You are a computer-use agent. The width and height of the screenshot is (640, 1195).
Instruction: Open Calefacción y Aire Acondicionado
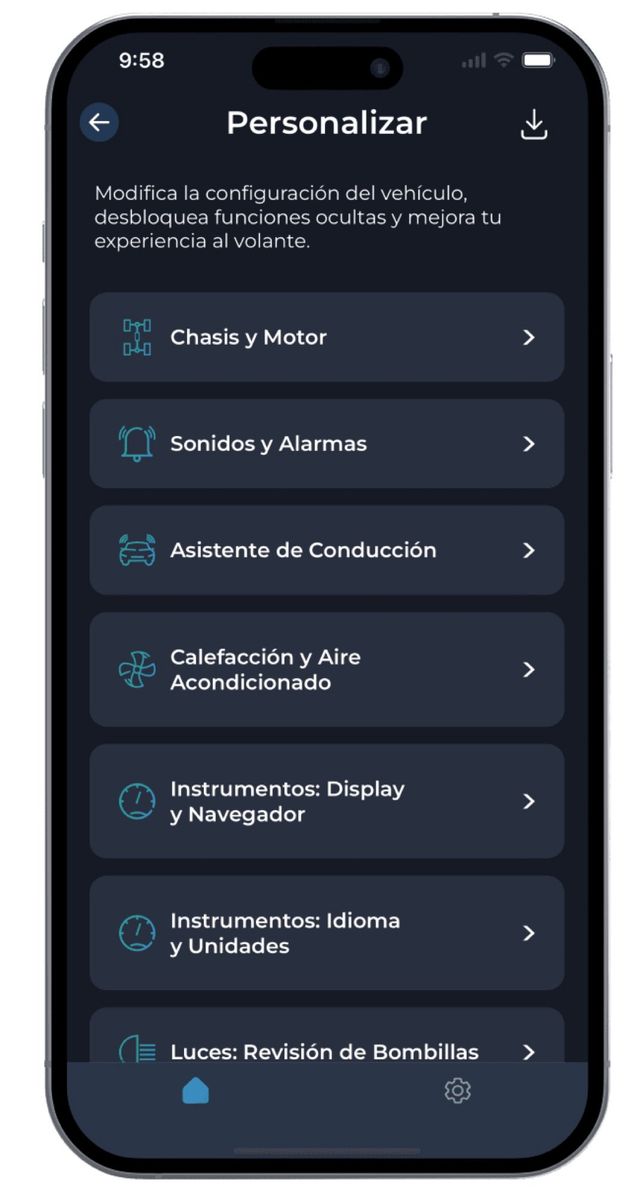point(326,669)
